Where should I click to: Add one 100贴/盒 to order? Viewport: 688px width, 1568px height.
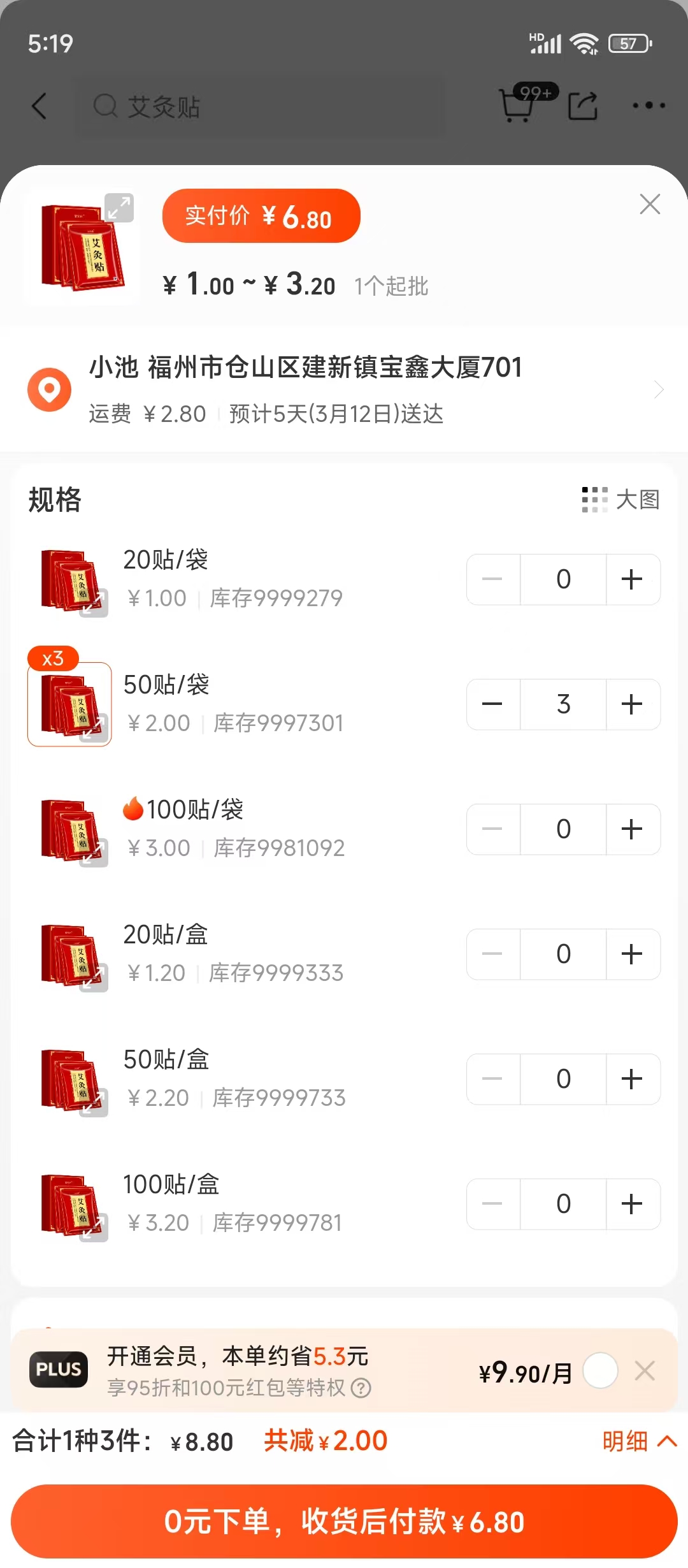[632, 1204]
